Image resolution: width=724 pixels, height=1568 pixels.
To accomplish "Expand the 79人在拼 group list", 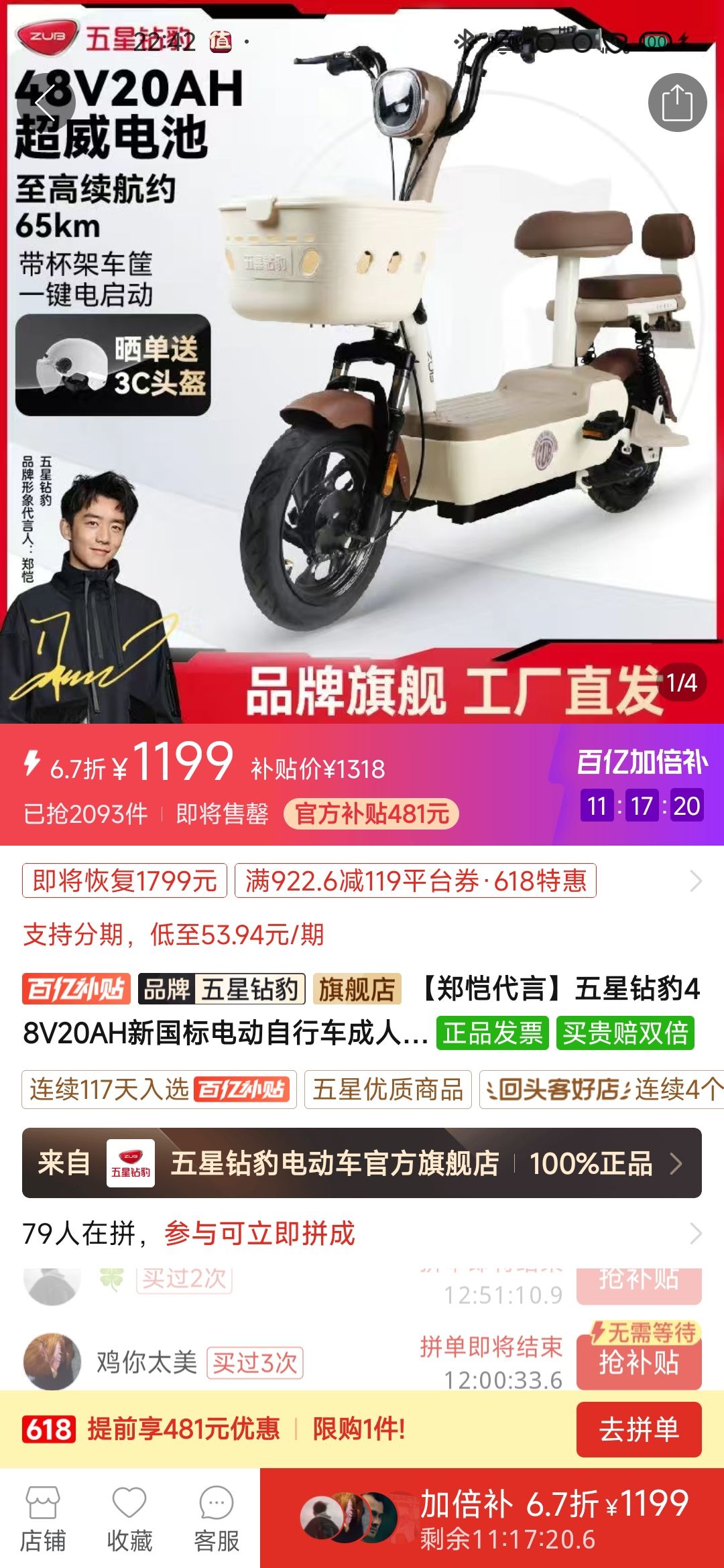I will click(696, 1233).
